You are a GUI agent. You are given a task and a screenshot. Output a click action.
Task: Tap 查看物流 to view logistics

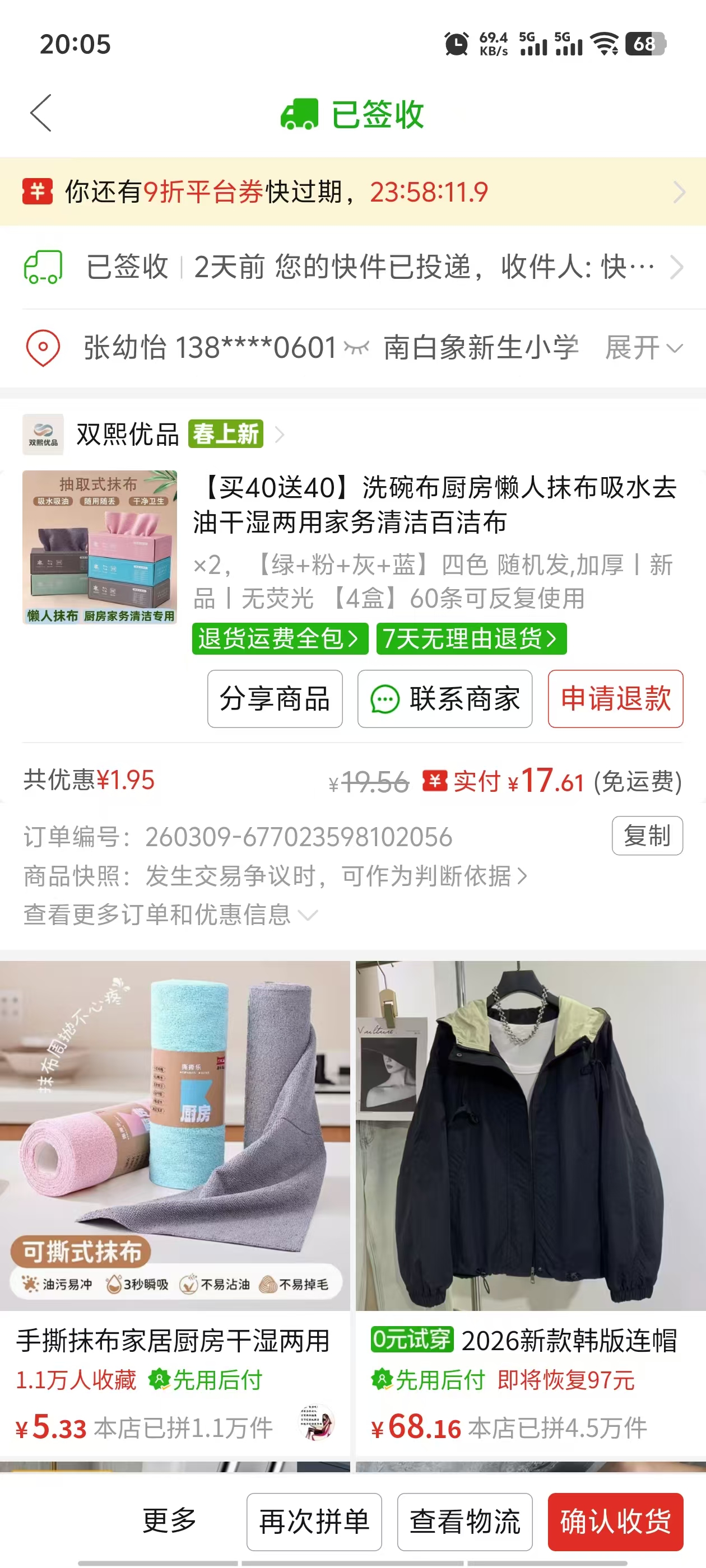pos(465,1522)
